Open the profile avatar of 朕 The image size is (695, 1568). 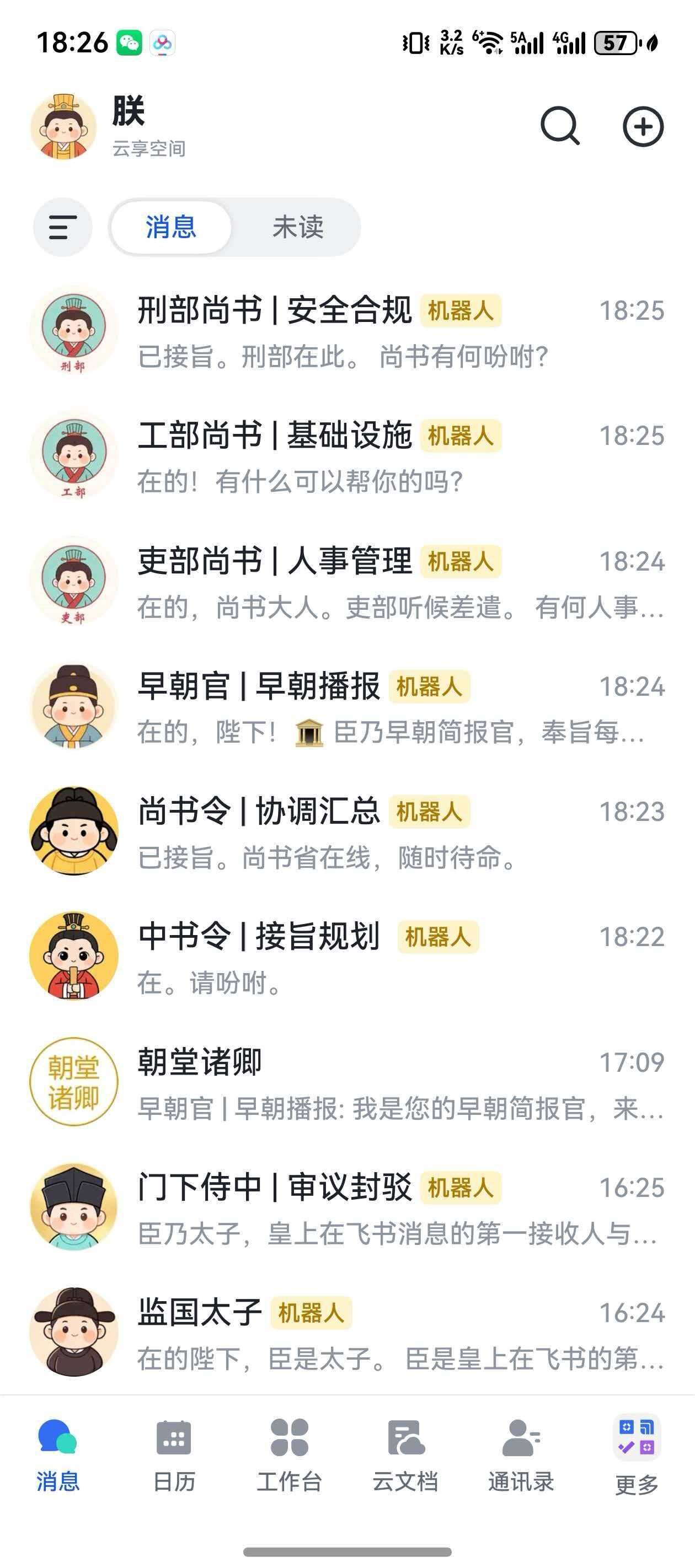click(64, 127)
